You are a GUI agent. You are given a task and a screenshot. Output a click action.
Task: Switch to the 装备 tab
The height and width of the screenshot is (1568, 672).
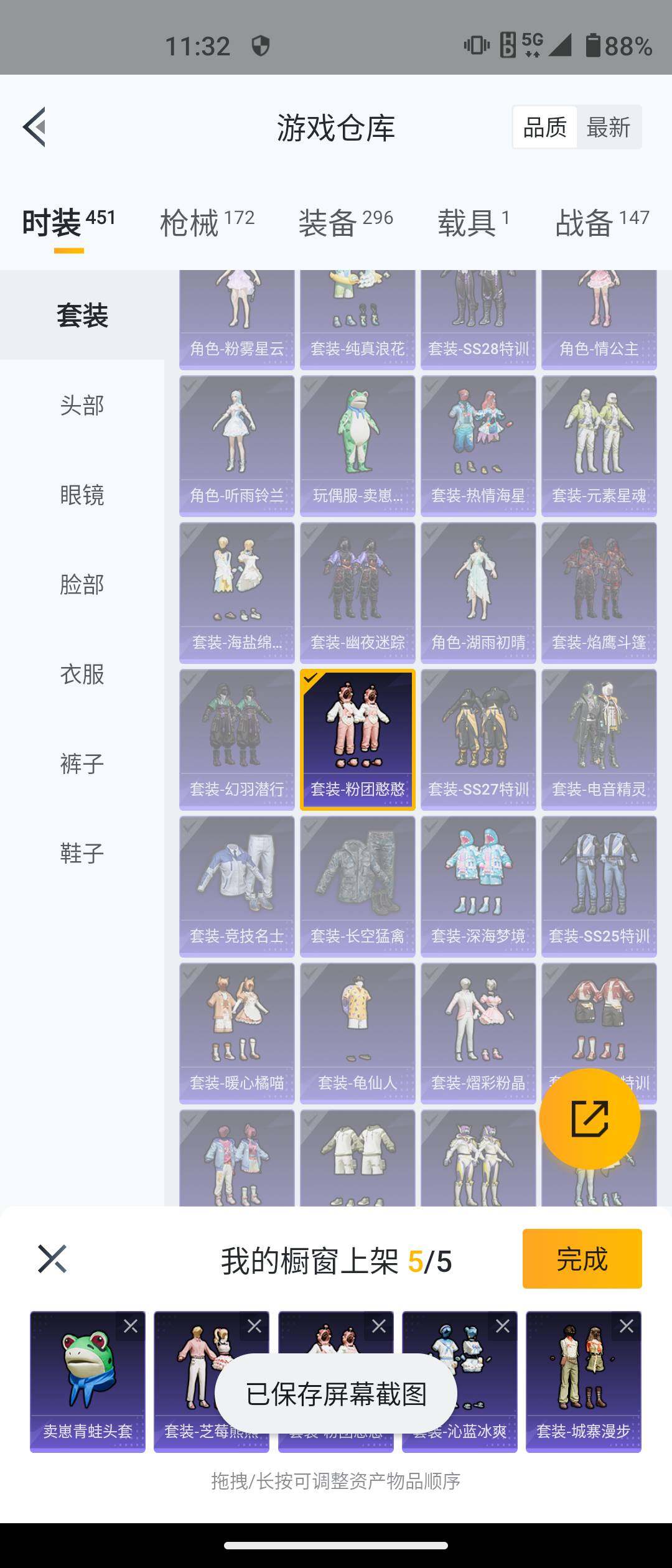click(x=345, y=223)
